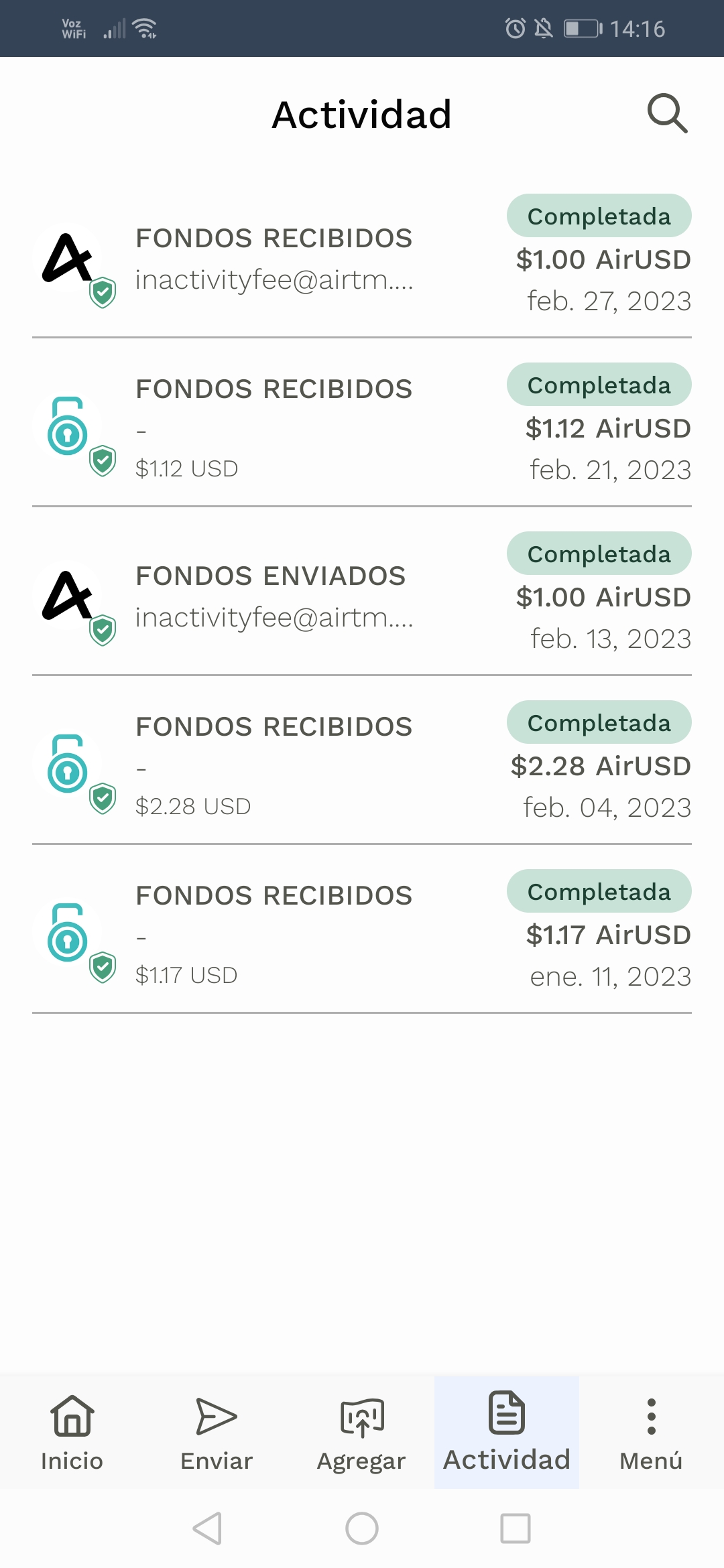This screenshot has width=724, height=1568.
Task: Go to the system home screen
Action: 362,1528
